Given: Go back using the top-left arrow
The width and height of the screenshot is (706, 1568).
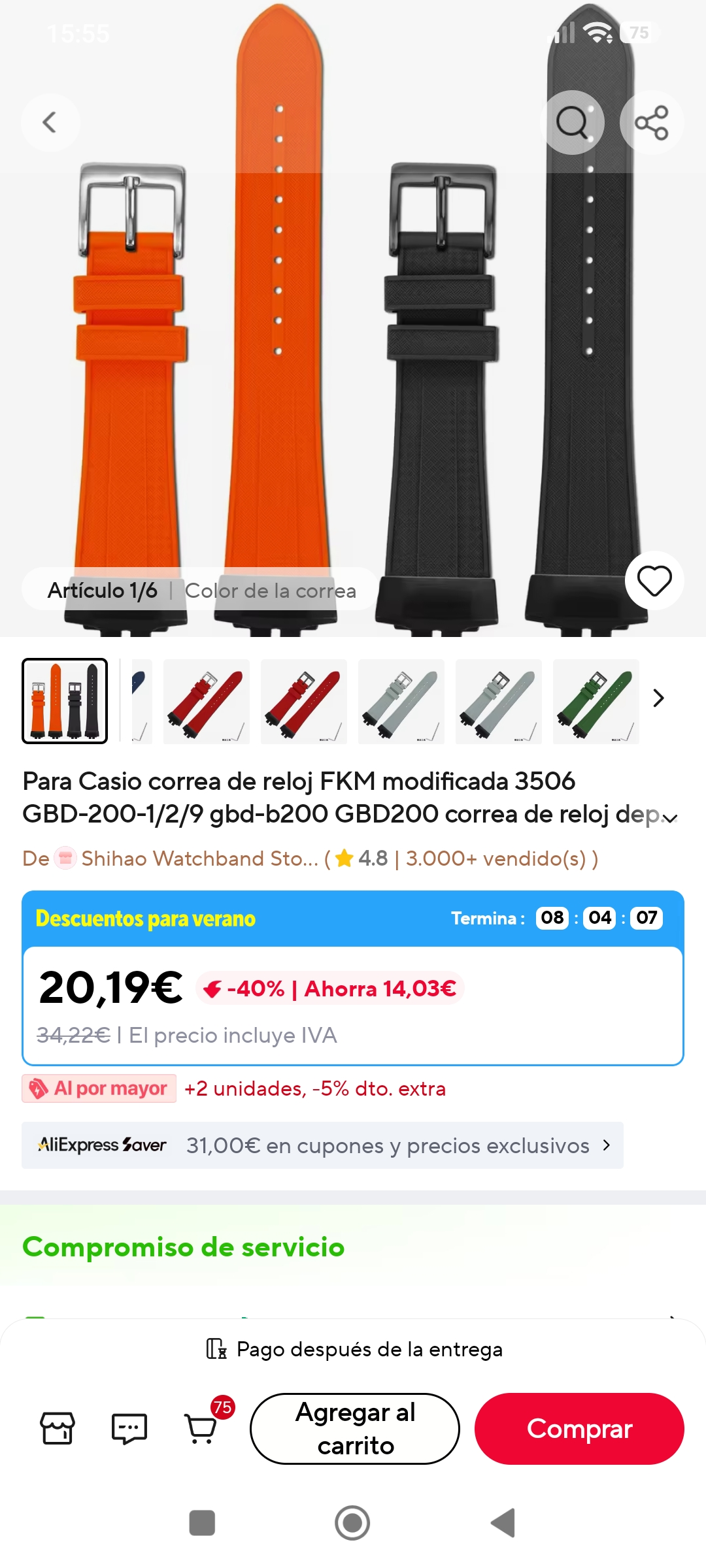Looking at the screenshot, I should pos(50,122).
